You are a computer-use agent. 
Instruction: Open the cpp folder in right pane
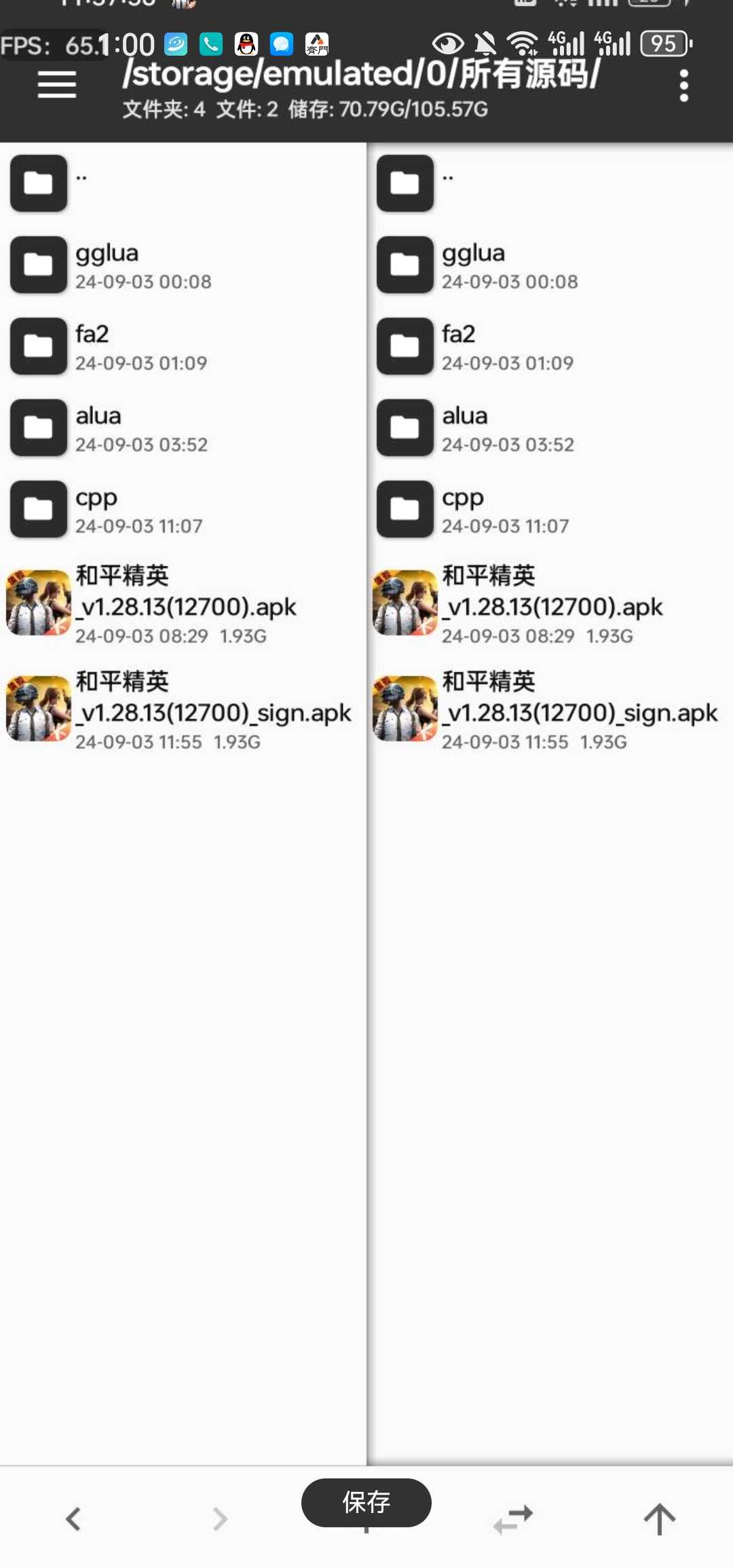(x=550, y=509)
